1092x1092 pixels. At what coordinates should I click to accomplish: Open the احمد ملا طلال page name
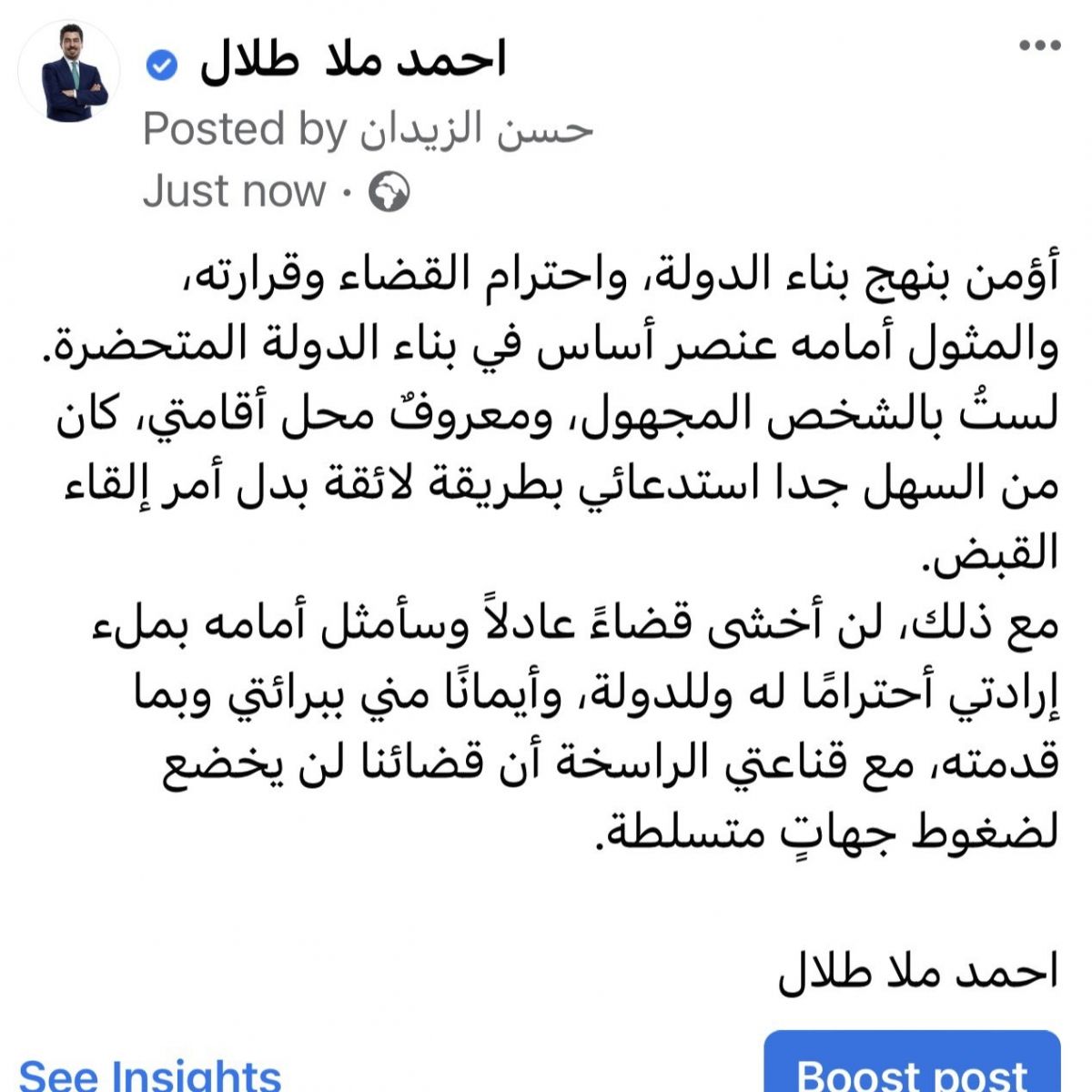pyautogui.click(x=353, y=62)
